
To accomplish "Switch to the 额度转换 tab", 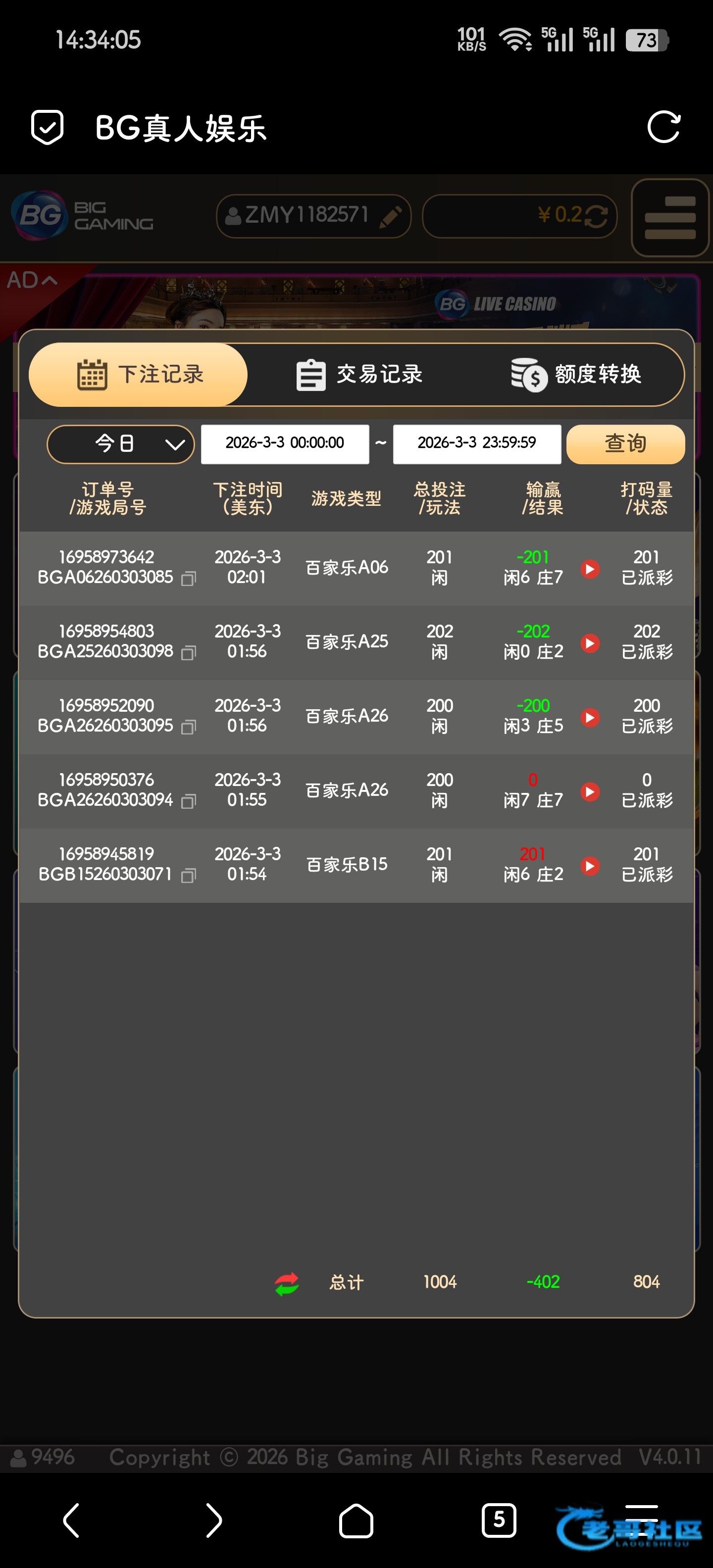I will tap(576, 374).
